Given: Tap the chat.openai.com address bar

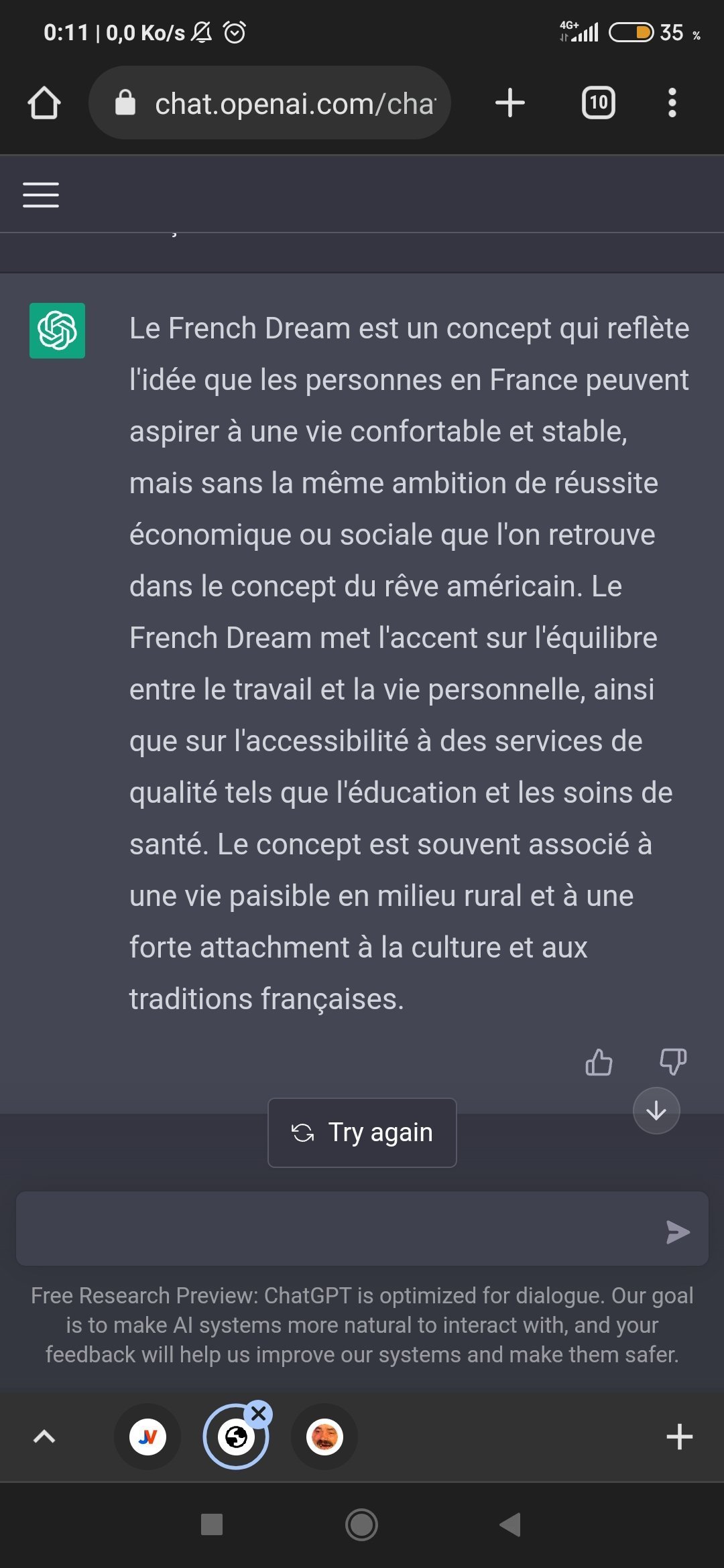Looking at the screenshot, I should pos(269,103).
